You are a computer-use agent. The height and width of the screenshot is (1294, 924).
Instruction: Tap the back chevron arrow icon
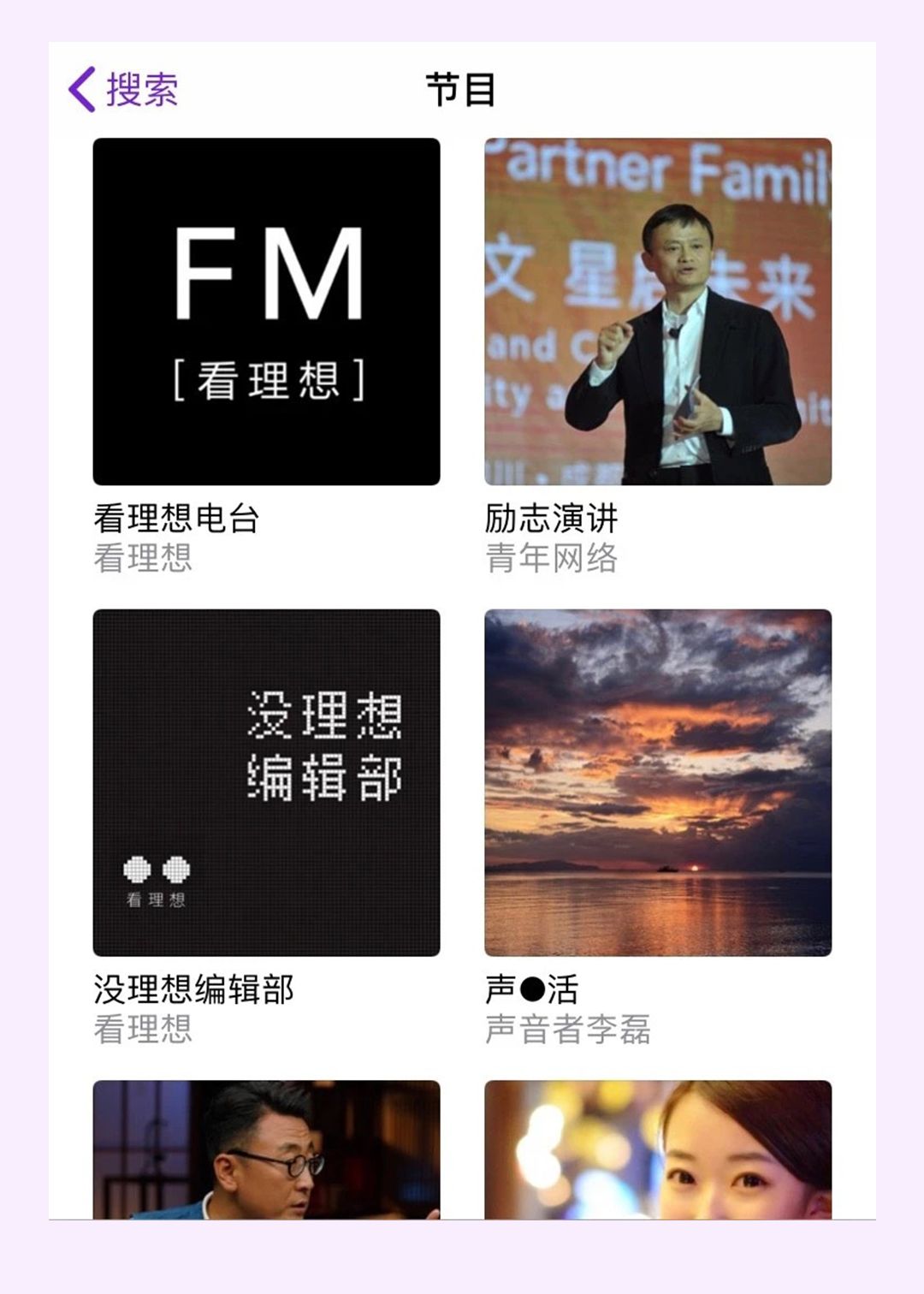pos(82,90)
